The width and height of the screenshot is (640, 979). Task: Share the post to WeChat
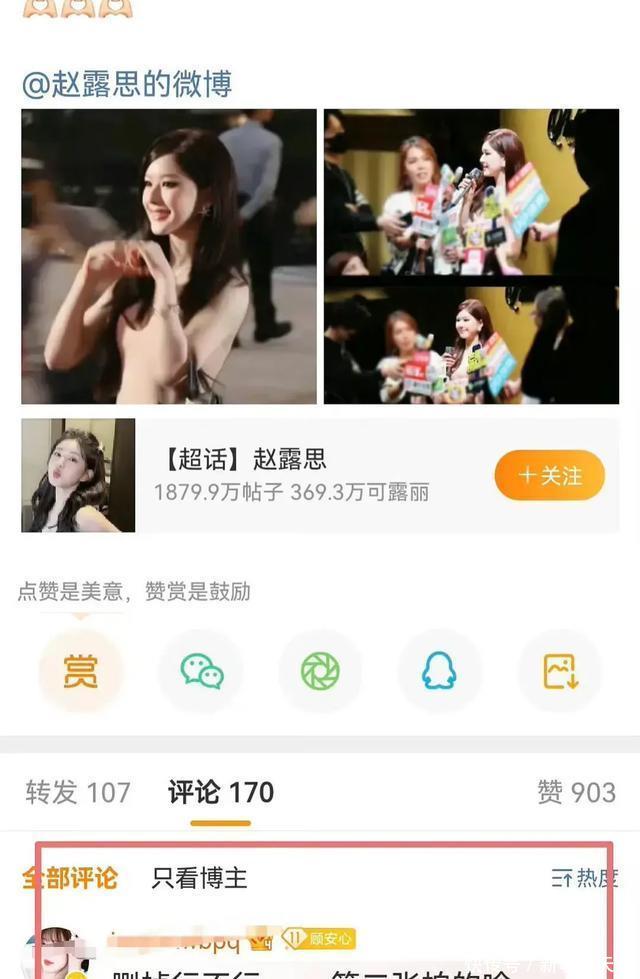coord(201,671)
